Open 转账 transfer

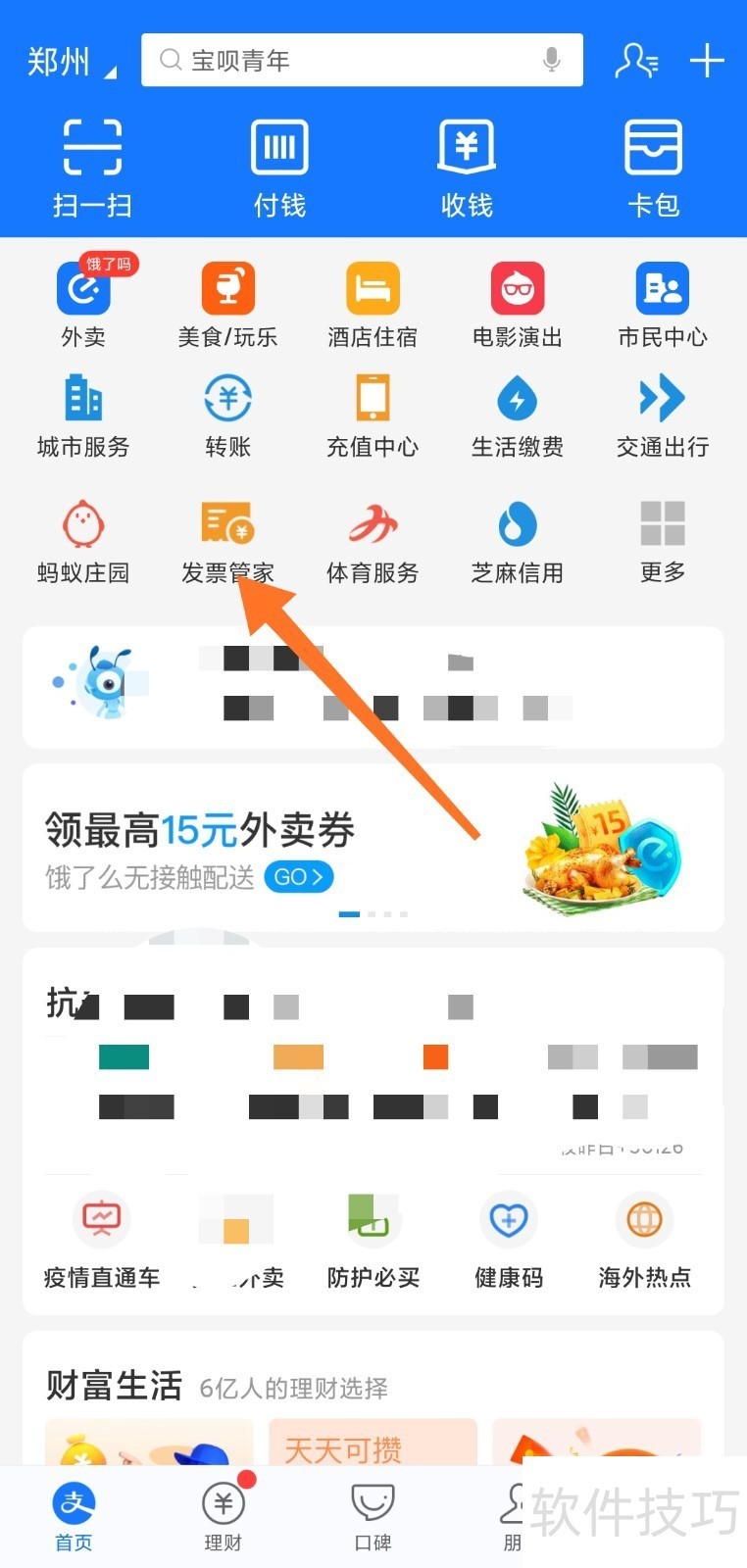(x=227, y=416)
